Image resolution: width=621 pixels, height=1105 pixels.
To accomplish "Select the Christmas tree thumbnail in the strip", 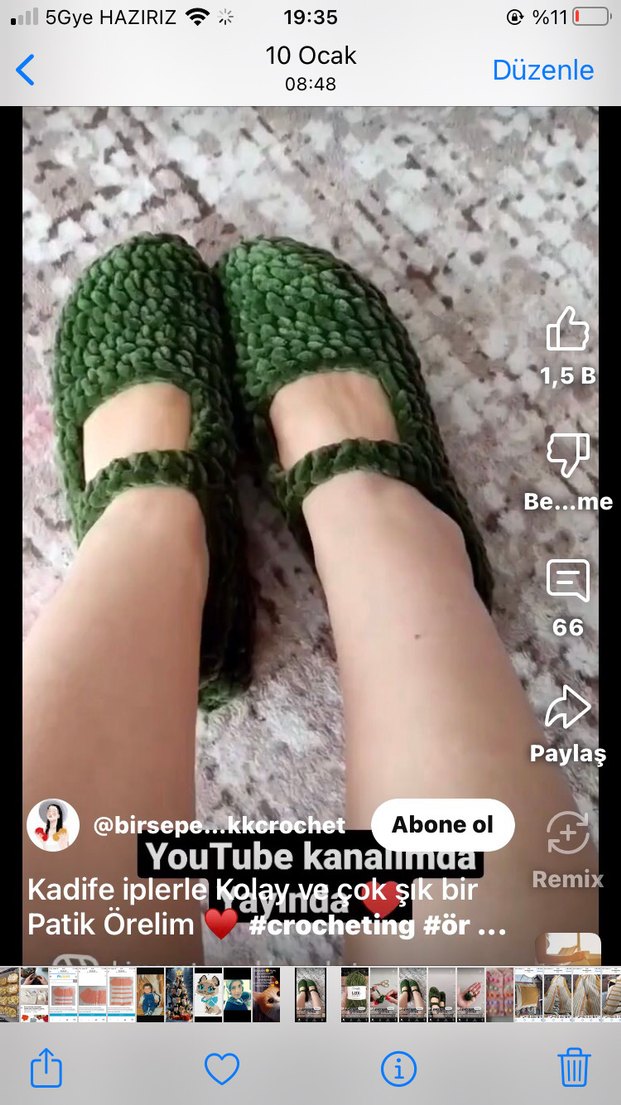I will click(x=179, y=993).
